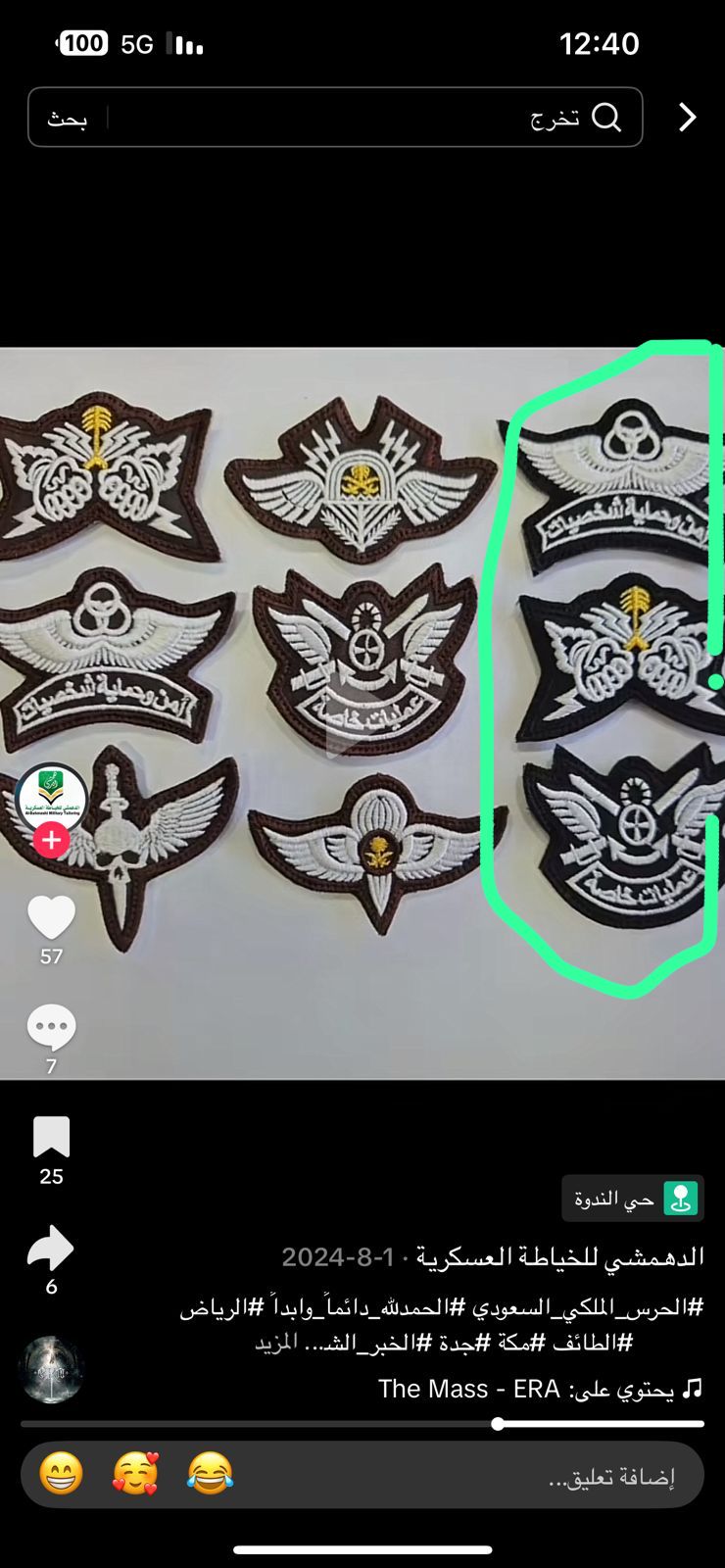This screenshot has width=725, height=1568.
Task: Share this video with the arrow
Action: pos(51,1249)
